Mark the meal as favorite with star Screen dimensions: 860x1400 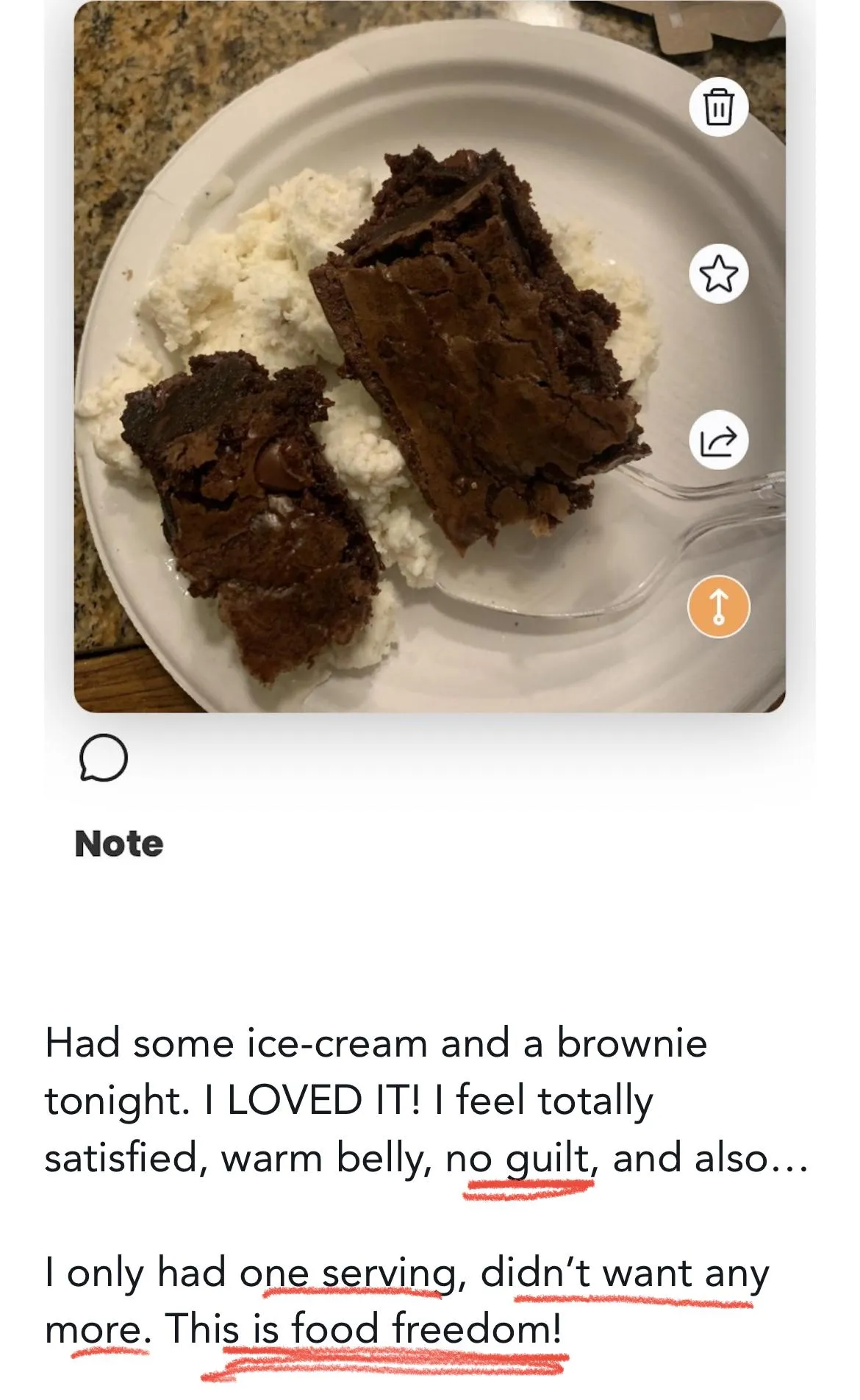click(718, 274)
